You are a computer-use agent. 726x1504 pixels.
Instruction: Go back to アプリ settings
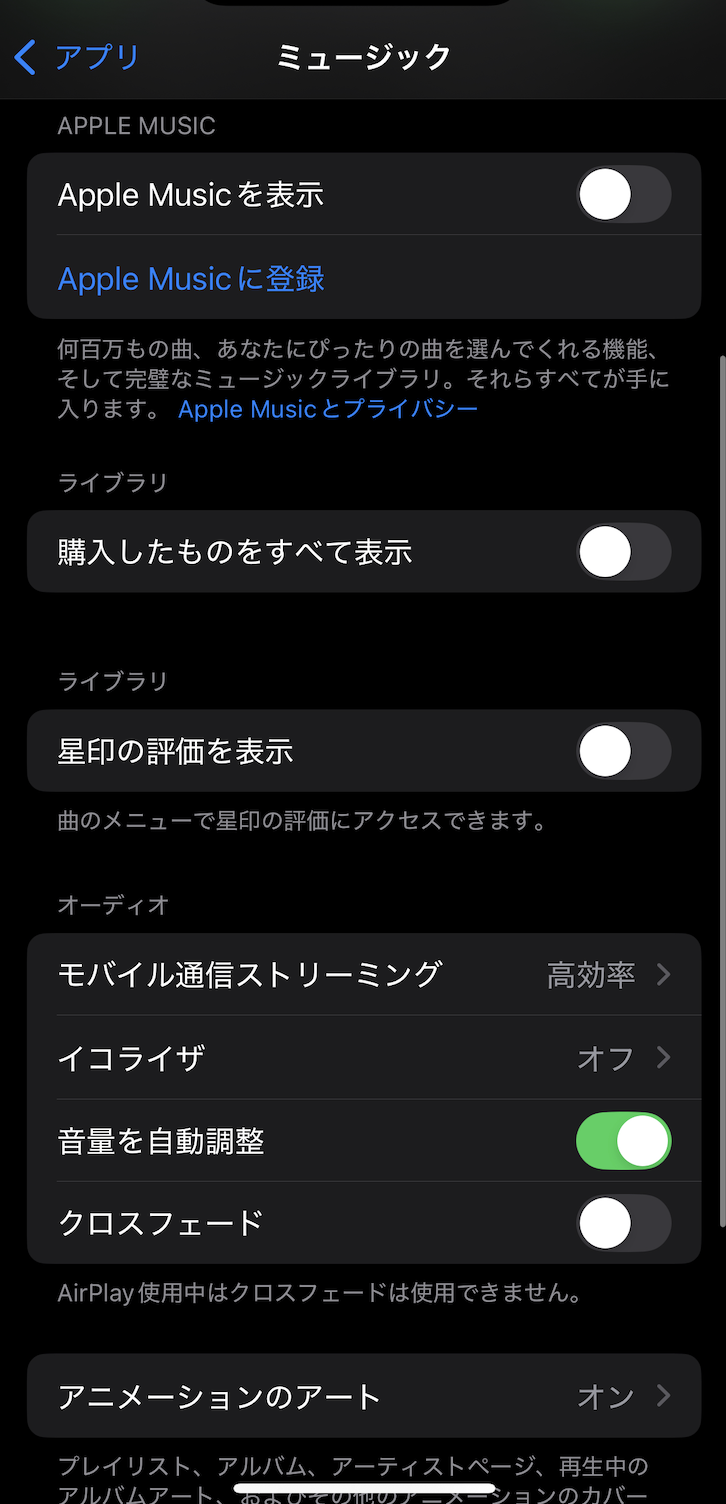click(x=77, y=57)
